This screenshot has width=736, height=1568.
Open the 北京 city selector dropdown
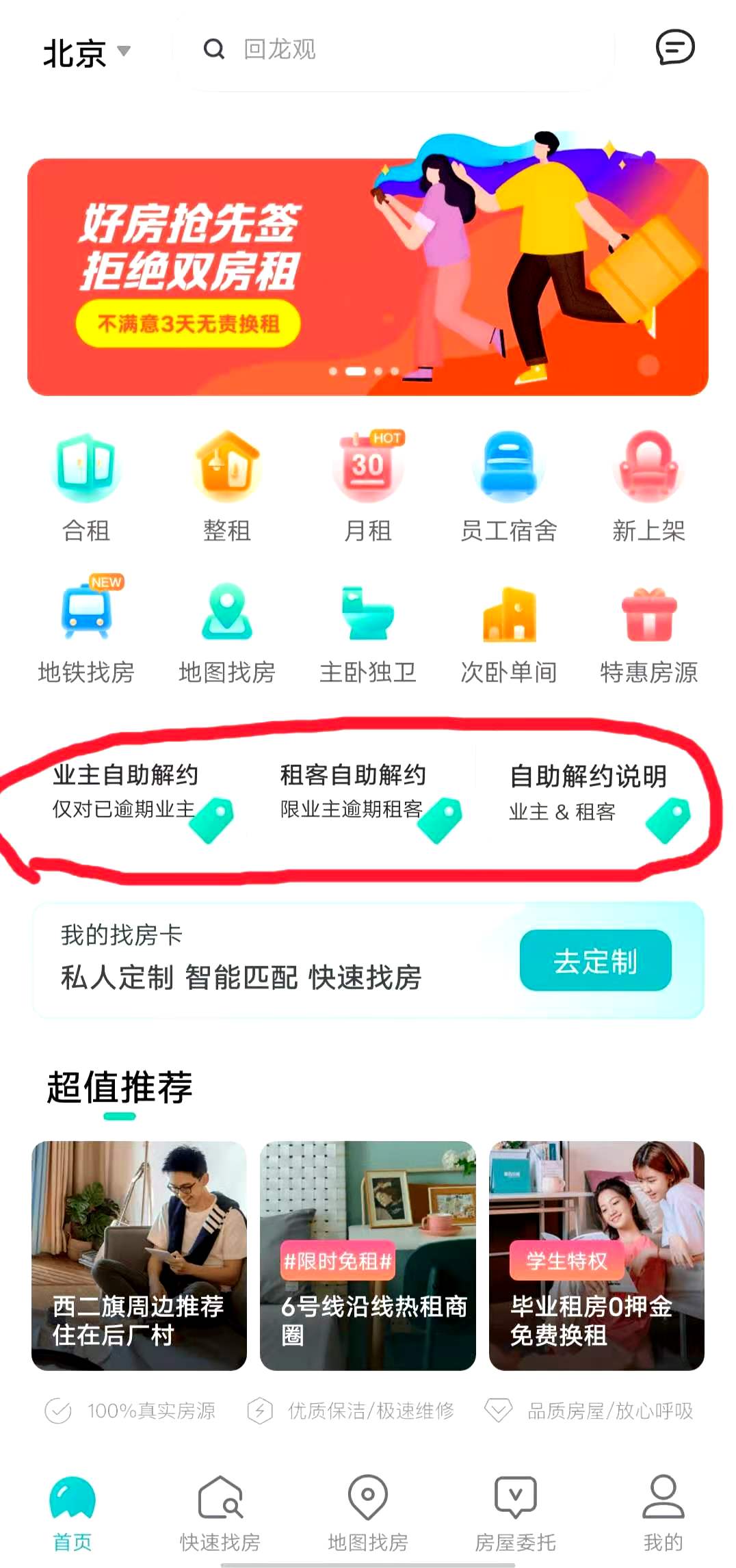(86, 52)
